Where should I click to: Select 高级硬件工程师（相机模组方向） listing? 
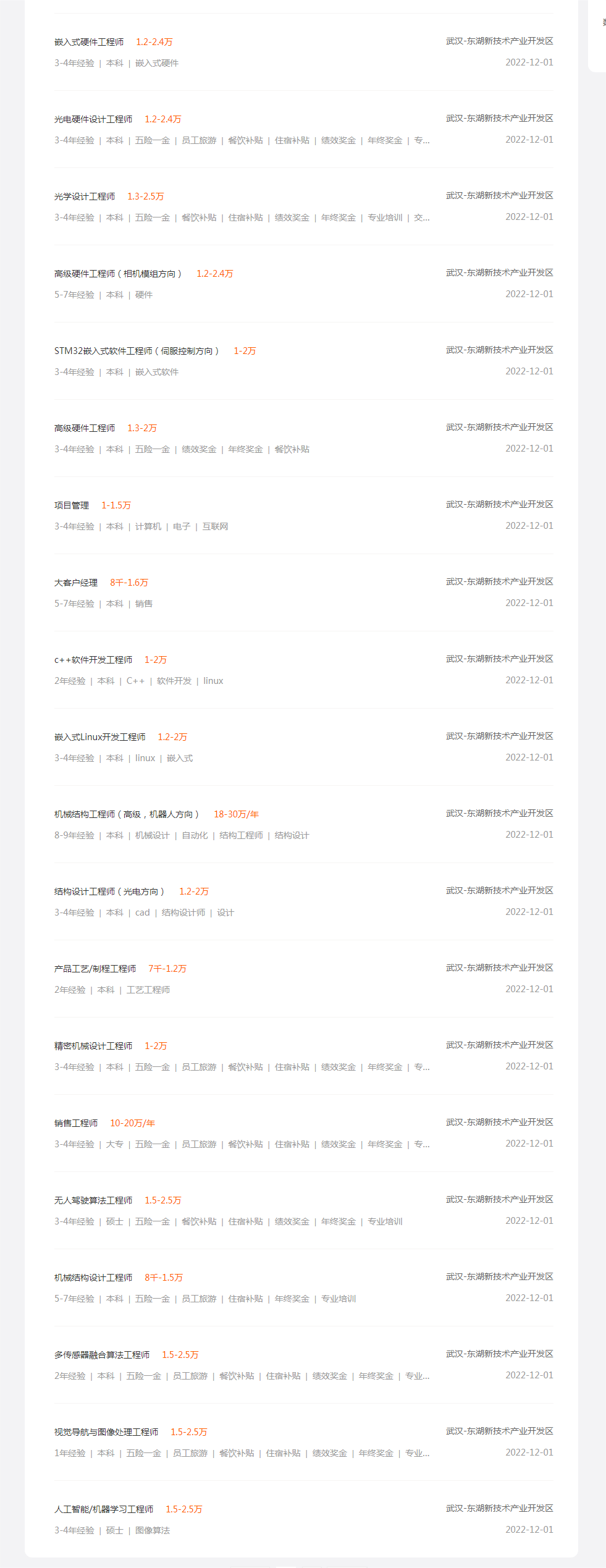[118, 274]
